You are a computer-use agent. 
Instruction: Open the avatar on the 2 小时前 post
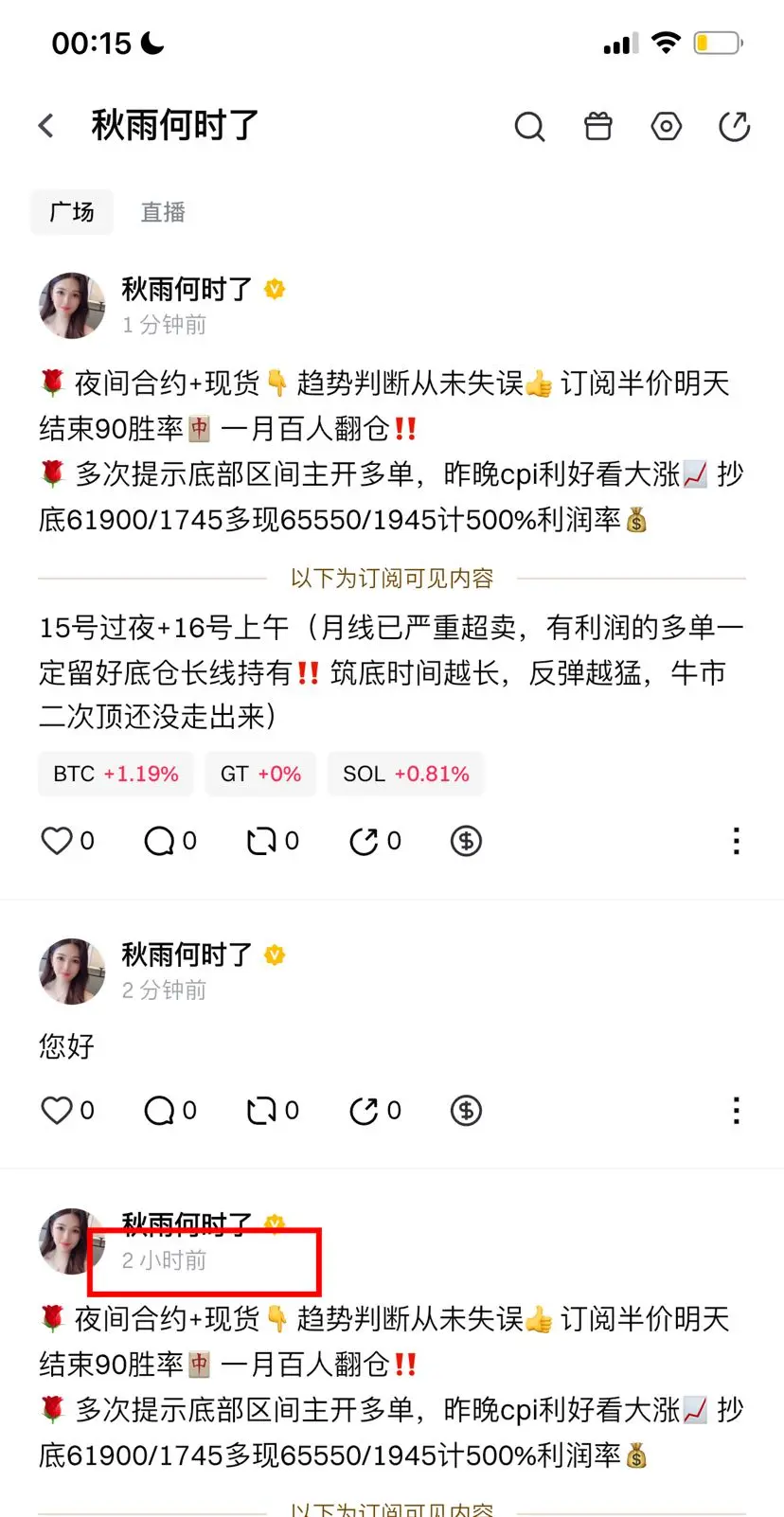(x=72, y=1241)
